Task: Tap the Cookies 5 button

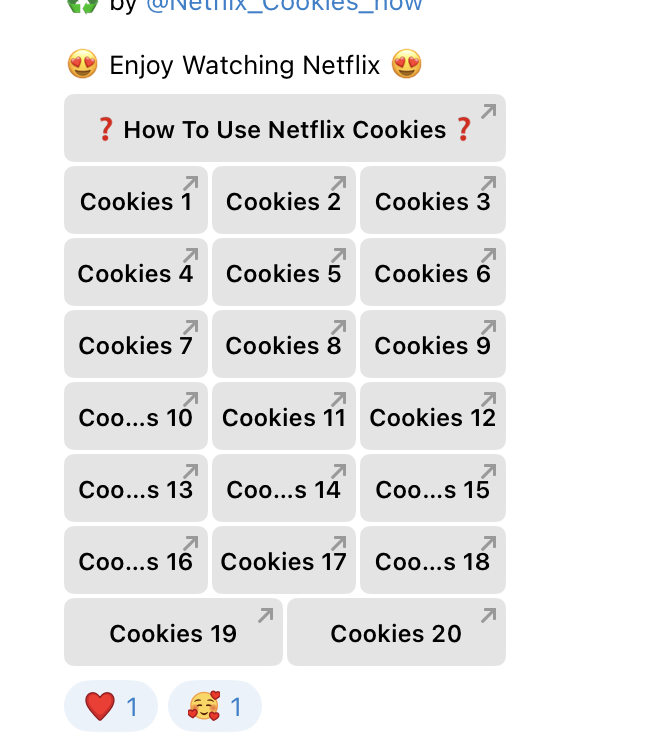Action: pos(284,273)
